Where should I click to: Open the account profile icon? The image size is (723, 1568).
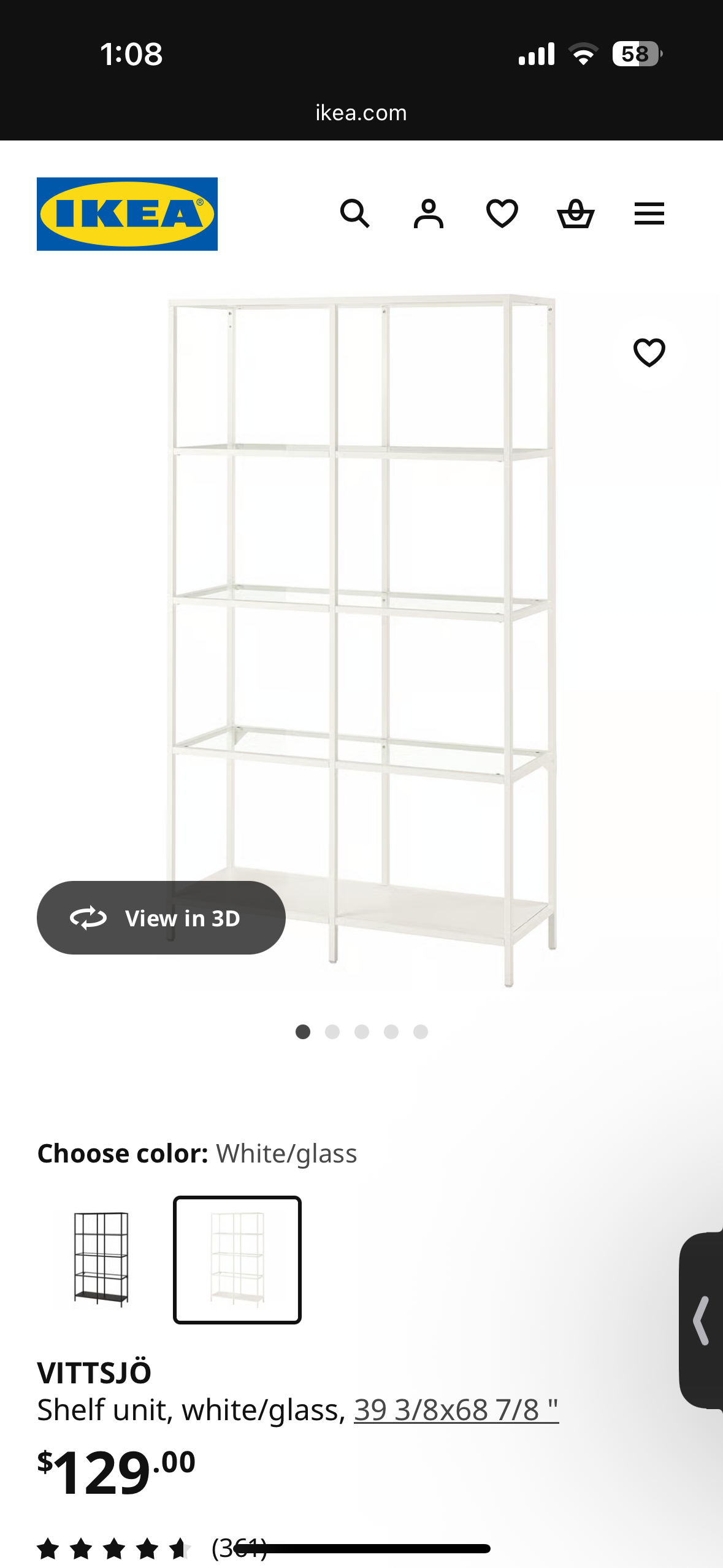click(x=428, y=214)
